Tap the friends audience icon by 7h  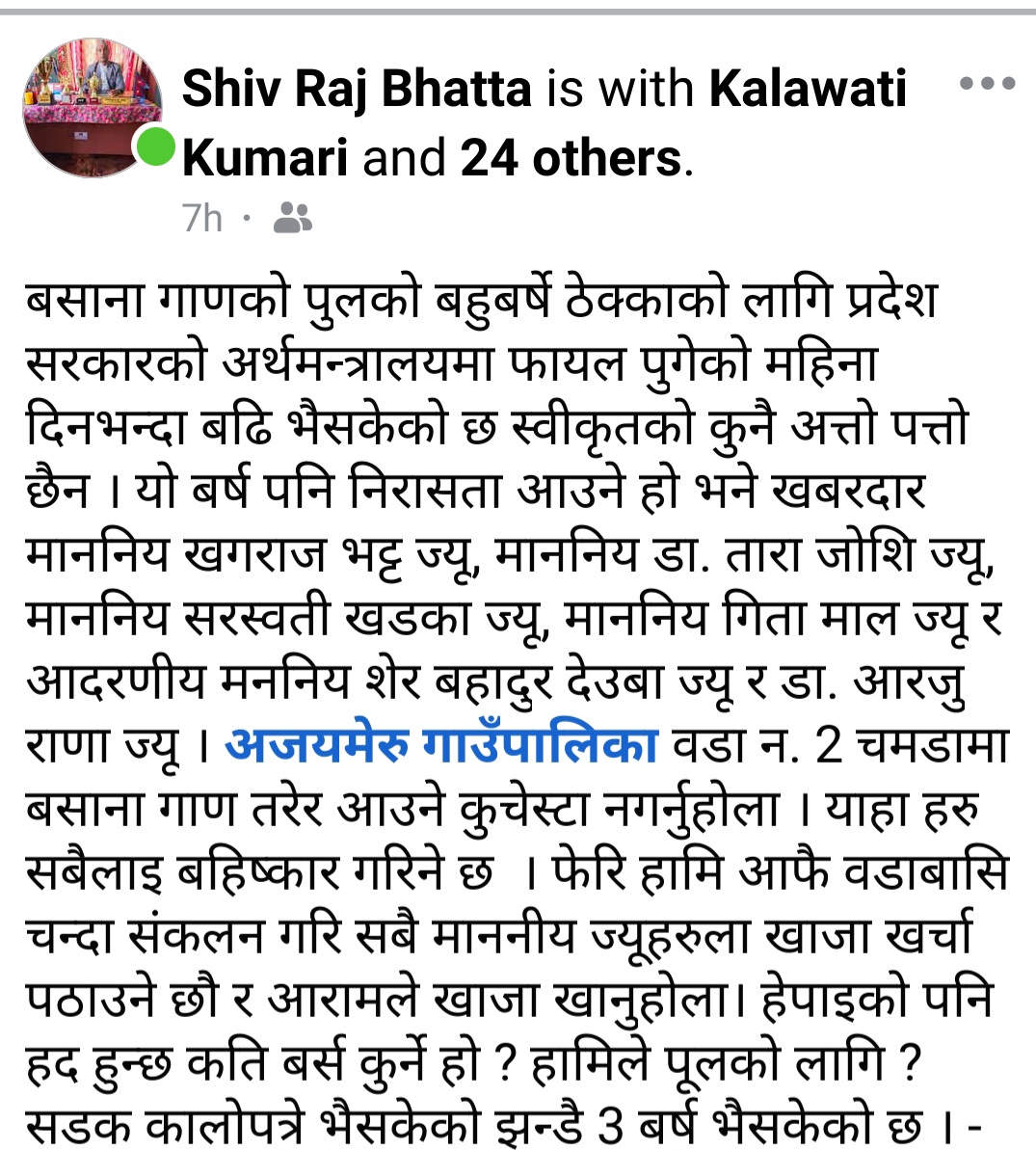click(x=293, y=219)
